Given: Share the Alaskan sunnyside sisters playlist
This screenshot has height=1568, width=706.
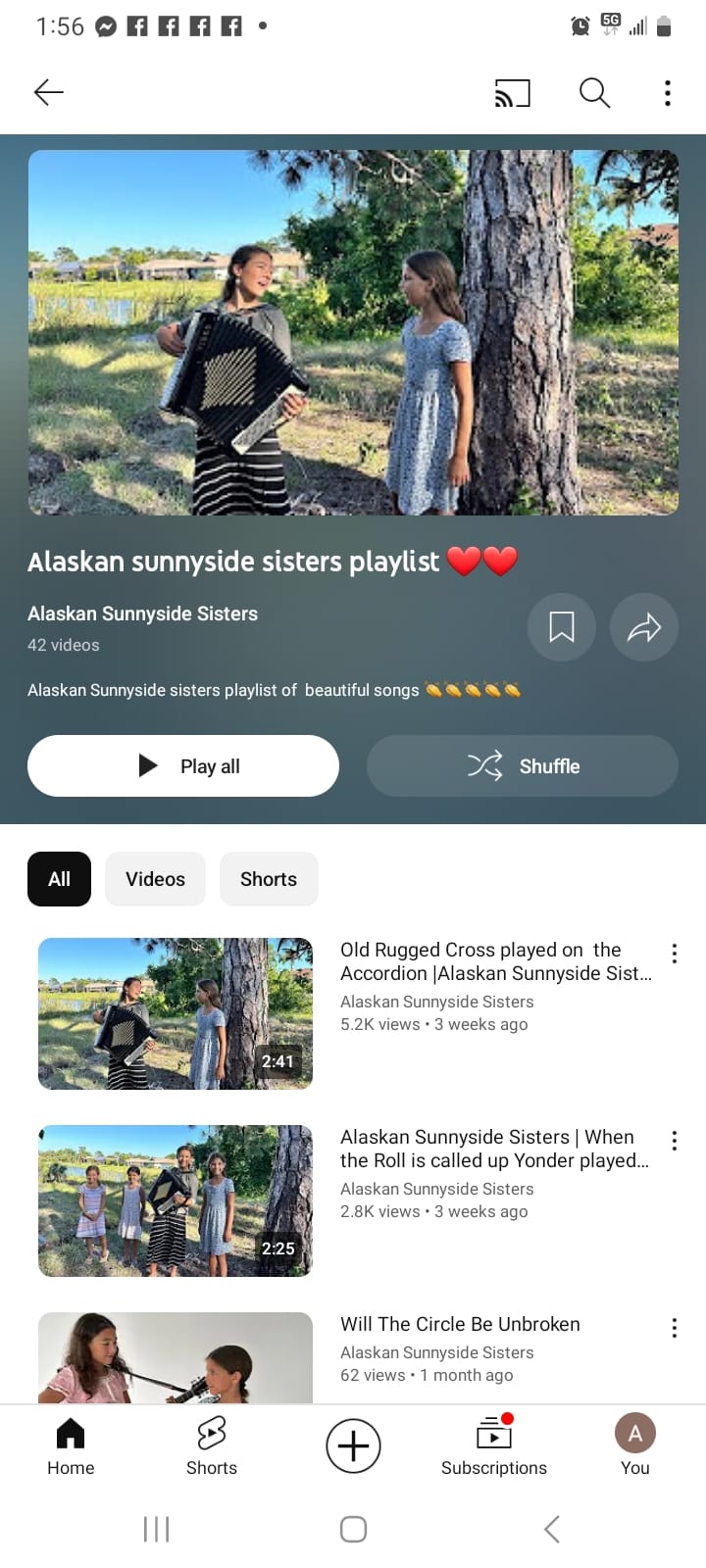Looking at the screenshot, I should (644, 627).
